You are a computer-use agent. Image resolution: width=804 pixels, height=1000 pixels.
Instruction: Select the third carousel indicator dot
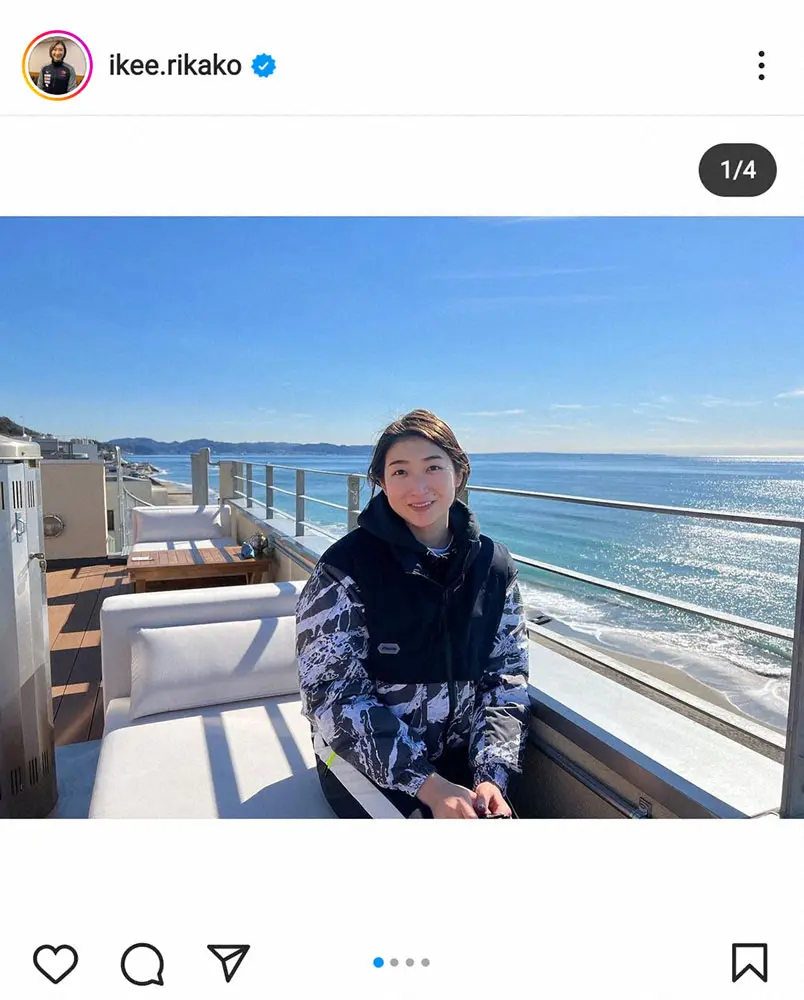point(410,962)
